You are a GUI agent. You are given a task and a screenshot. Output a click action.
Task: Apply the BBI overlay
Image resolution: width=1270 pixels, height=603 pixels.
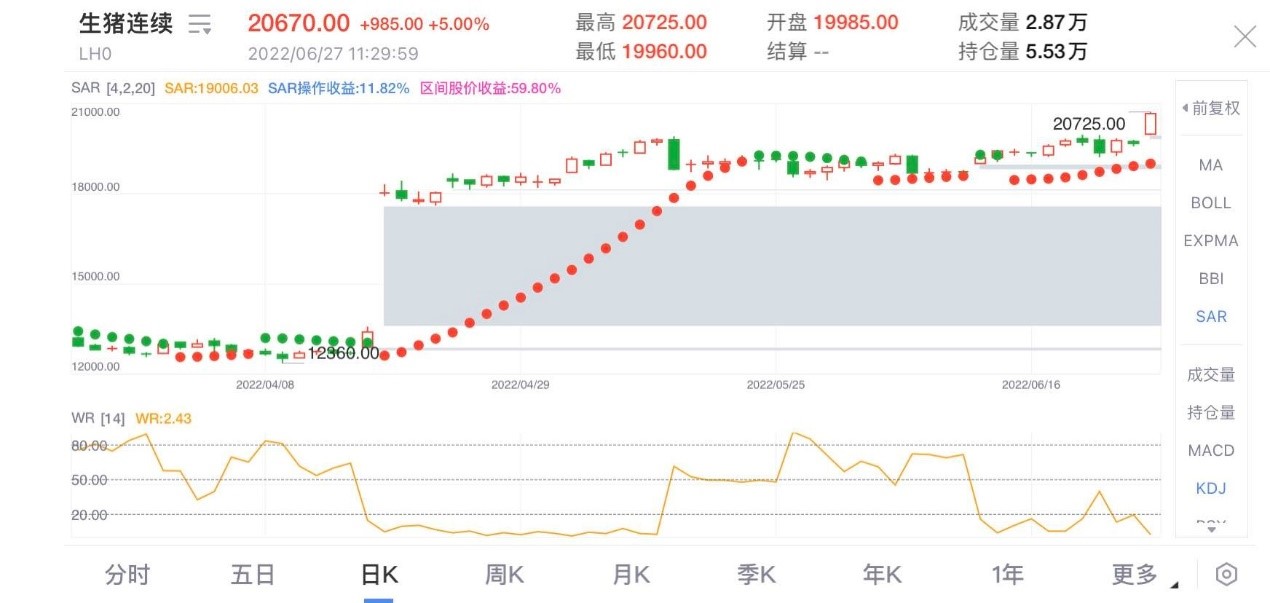(1211, 279)
